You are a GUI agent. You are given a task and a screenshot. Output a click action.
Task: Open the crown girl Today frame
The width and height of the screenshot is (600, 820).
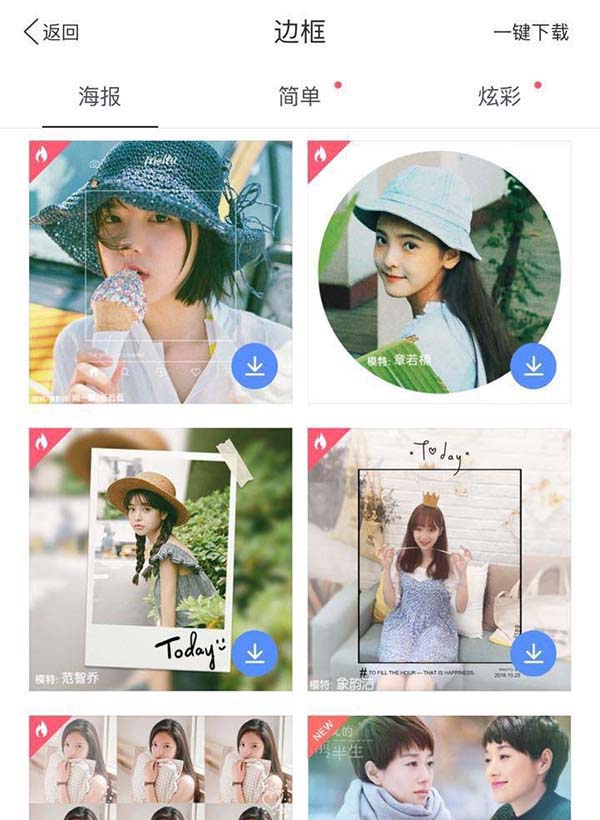click(440, 550)
